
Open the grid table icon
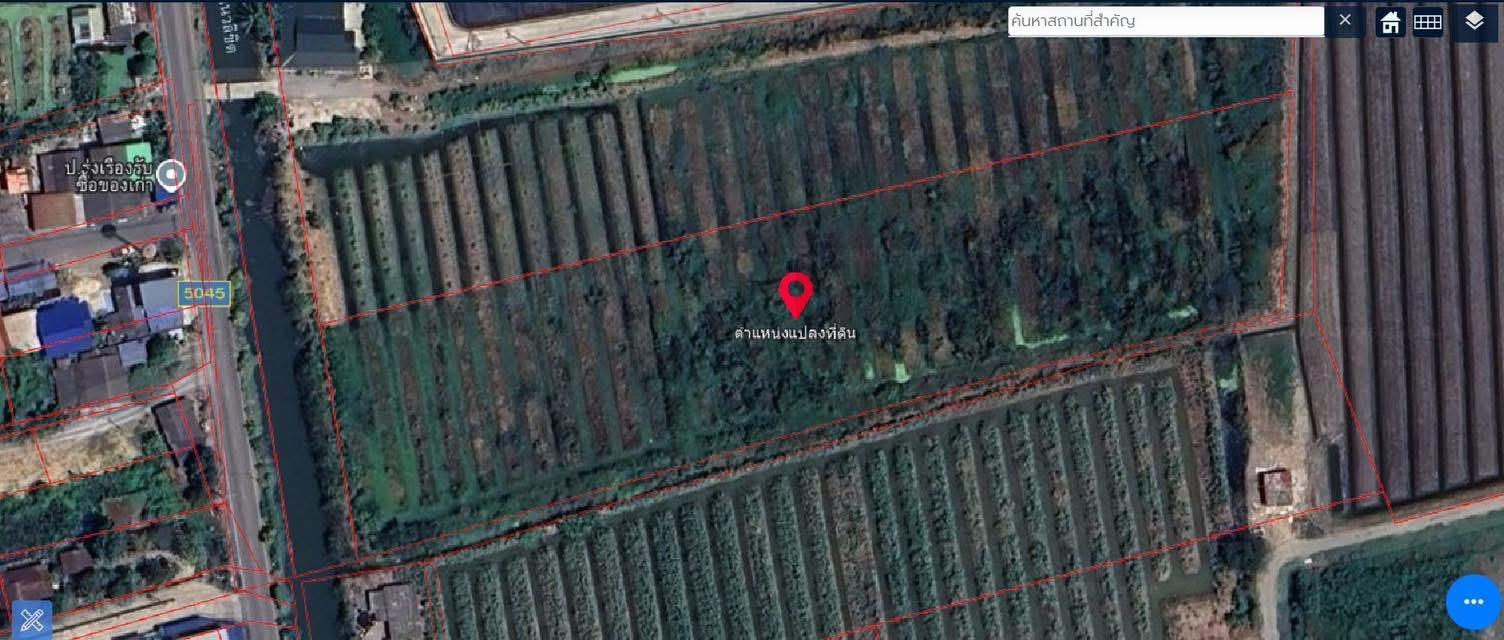click(x=1427, y=22)
